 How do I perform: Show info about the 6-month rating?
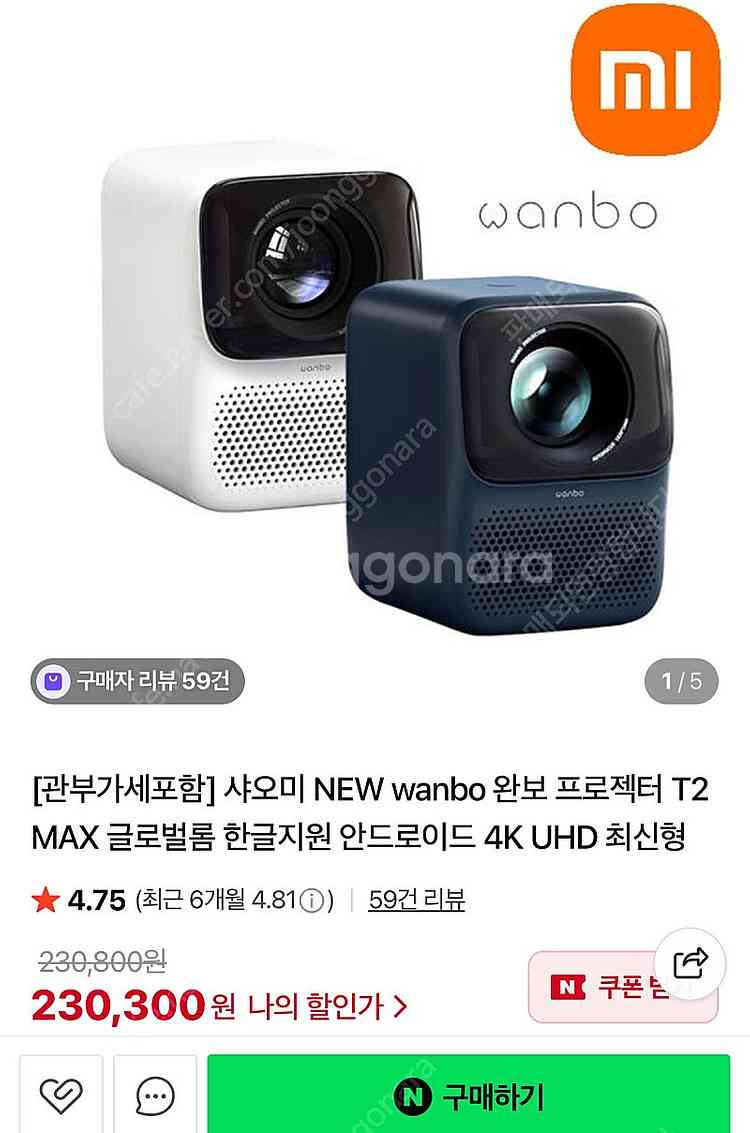click(x=312, y=901)
